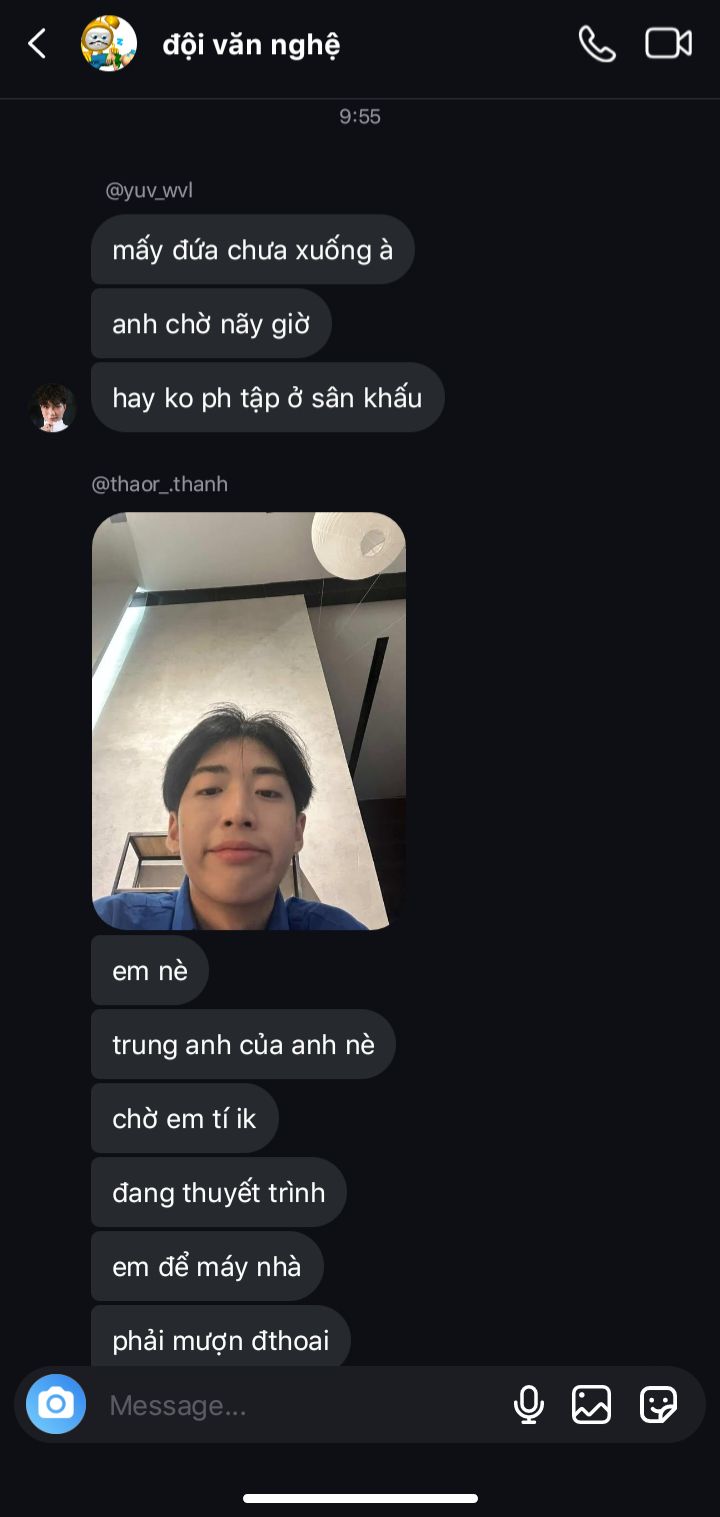Record a voice message with the microphone
This screenshot has width=720, height=1517.
(528, 1405)
